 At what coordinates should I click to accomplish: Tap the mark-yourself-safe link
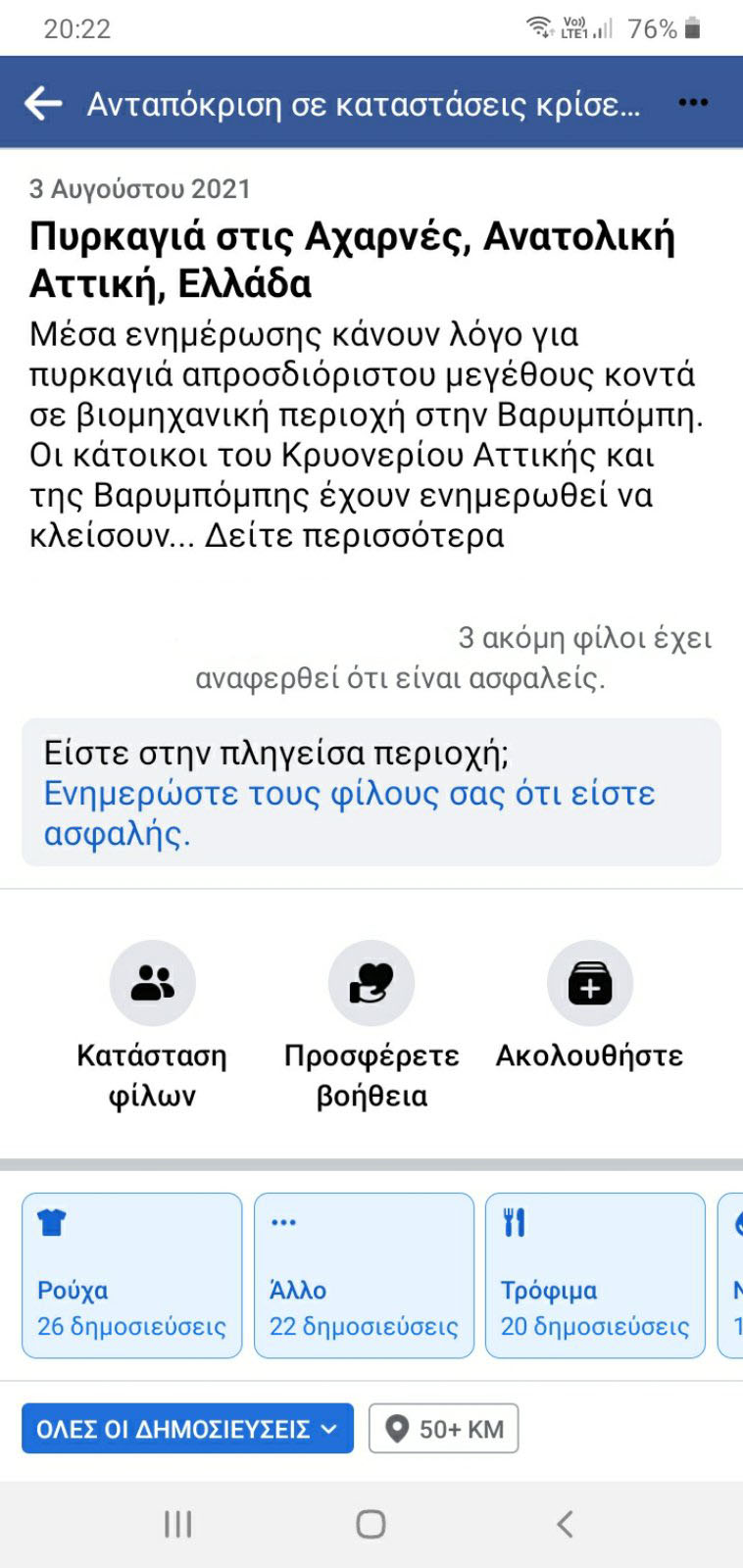pos(349,814)
